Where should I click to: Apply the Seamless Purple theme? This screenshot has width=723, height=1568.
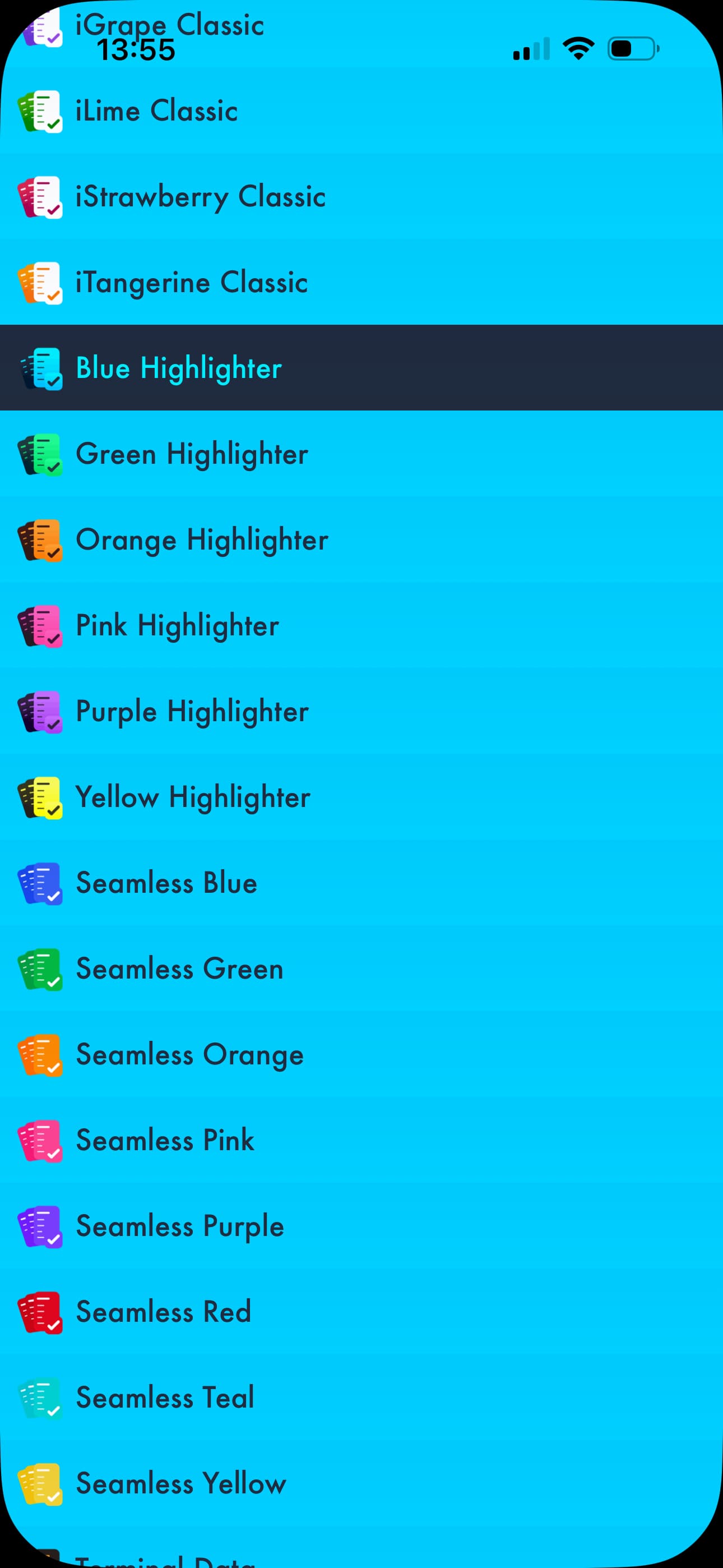361,1226
